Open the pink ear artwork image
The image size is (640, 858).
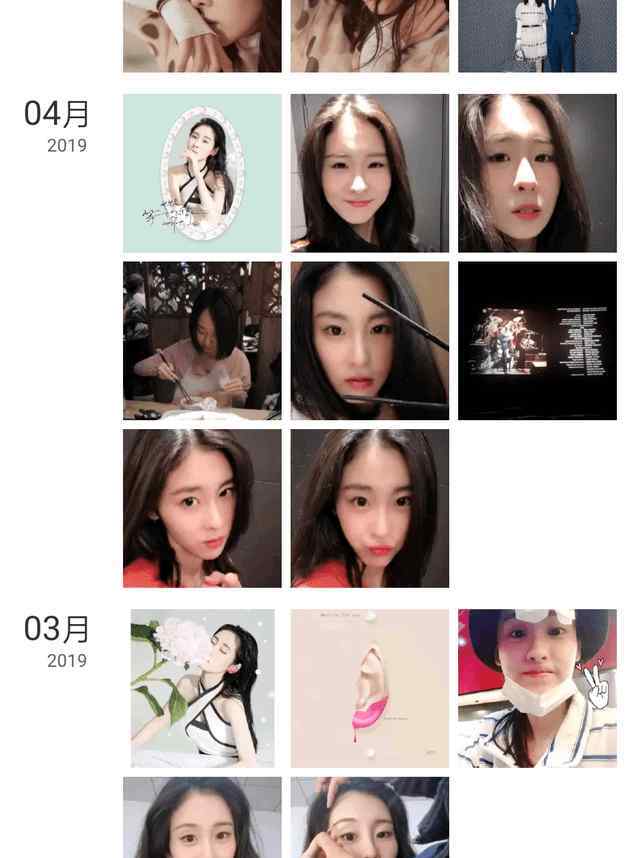click(370, 688)
